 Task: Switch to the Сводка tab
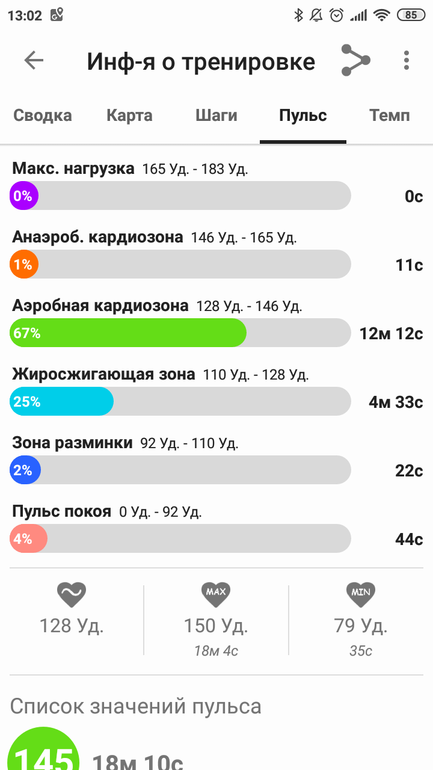pos(42,116)
